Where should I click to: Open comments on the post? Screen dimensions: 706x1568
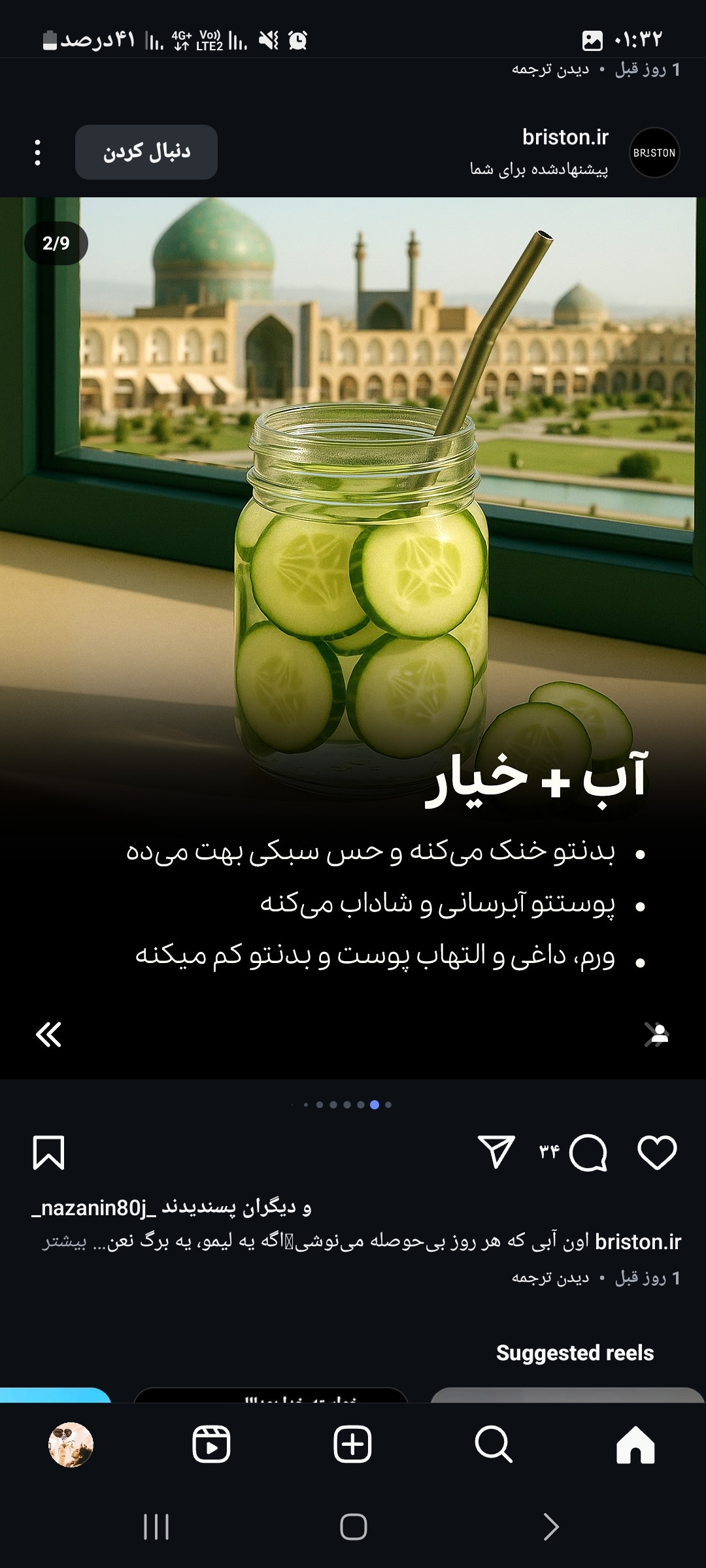point(588,1152)
